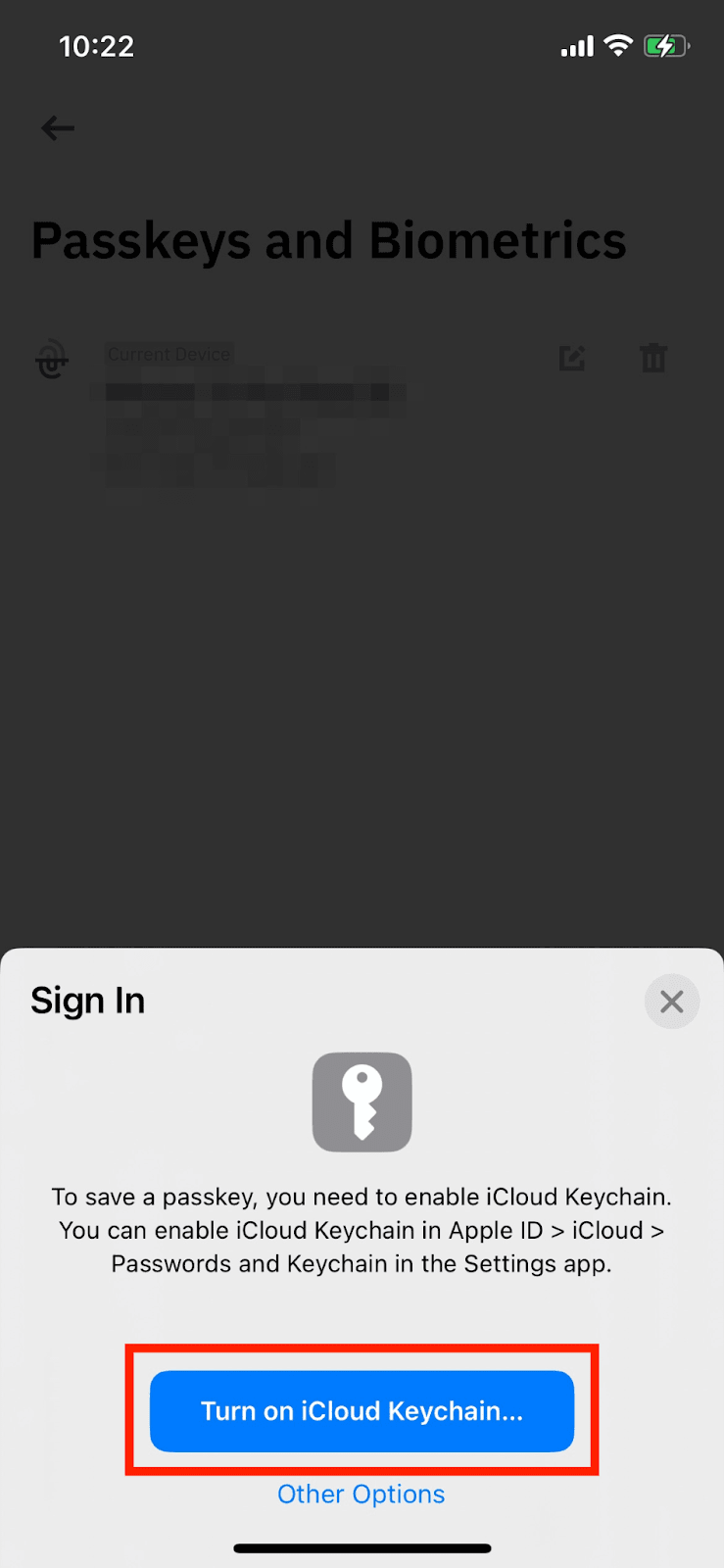Edit the current device passkey
This screenshot has width=724, height=1568.
click(x=572, y=358)
